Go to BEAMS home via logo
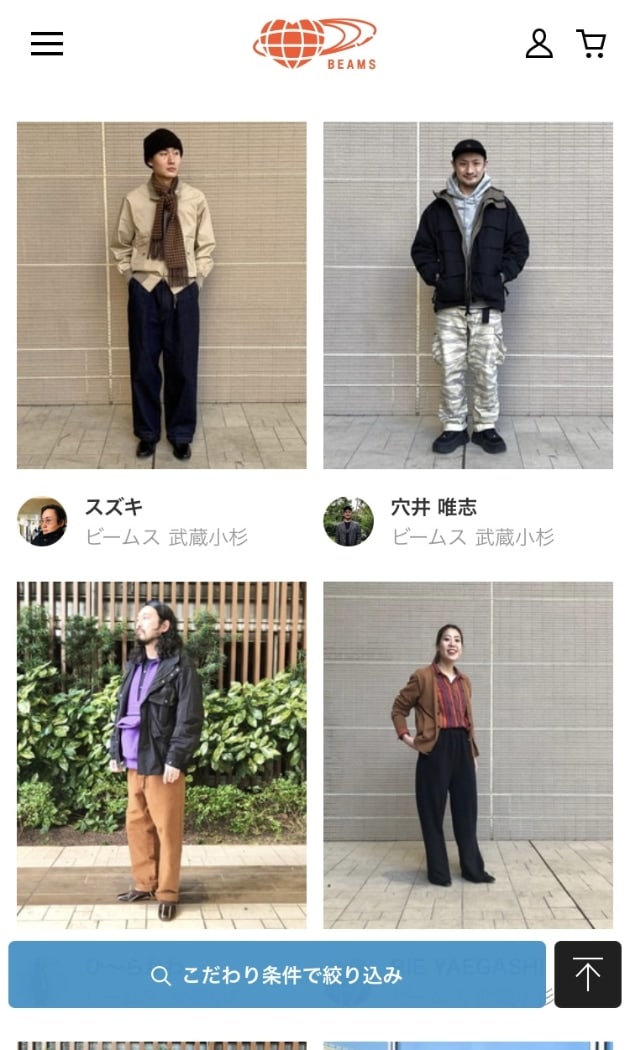Screen dimensions: 630x1050 (315, 44)
